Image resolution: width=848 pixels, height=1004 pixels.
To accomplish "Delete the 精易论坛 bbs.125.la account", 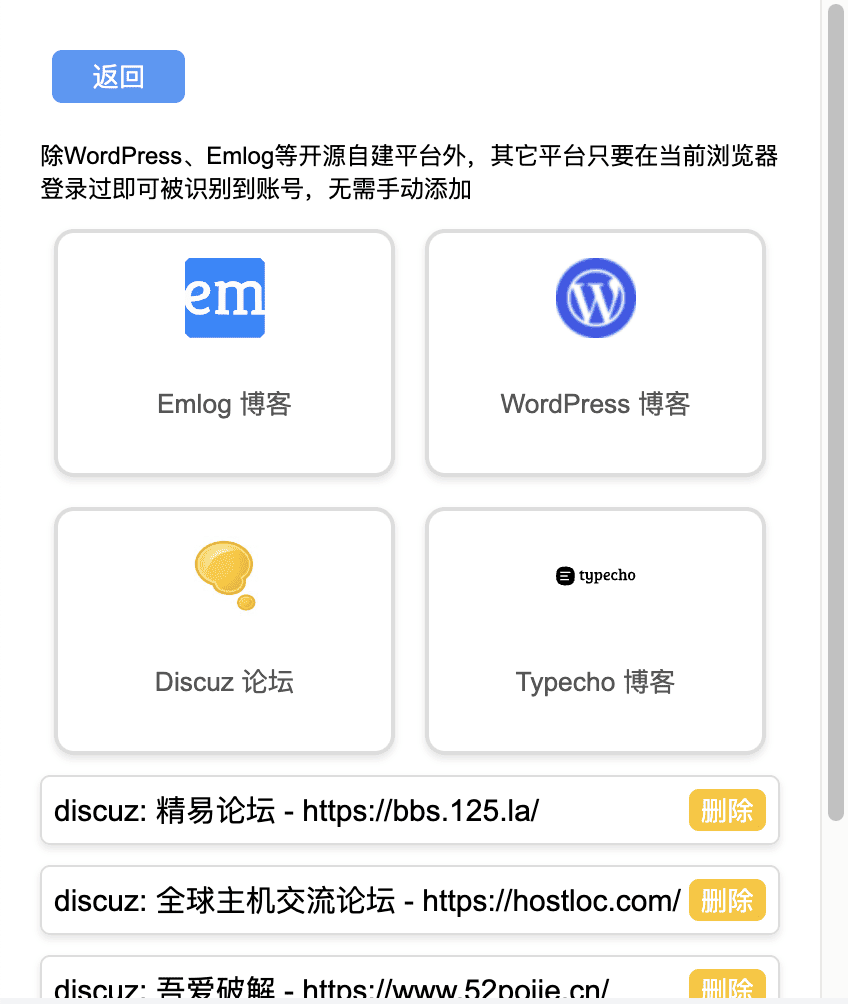I will 727,810.
